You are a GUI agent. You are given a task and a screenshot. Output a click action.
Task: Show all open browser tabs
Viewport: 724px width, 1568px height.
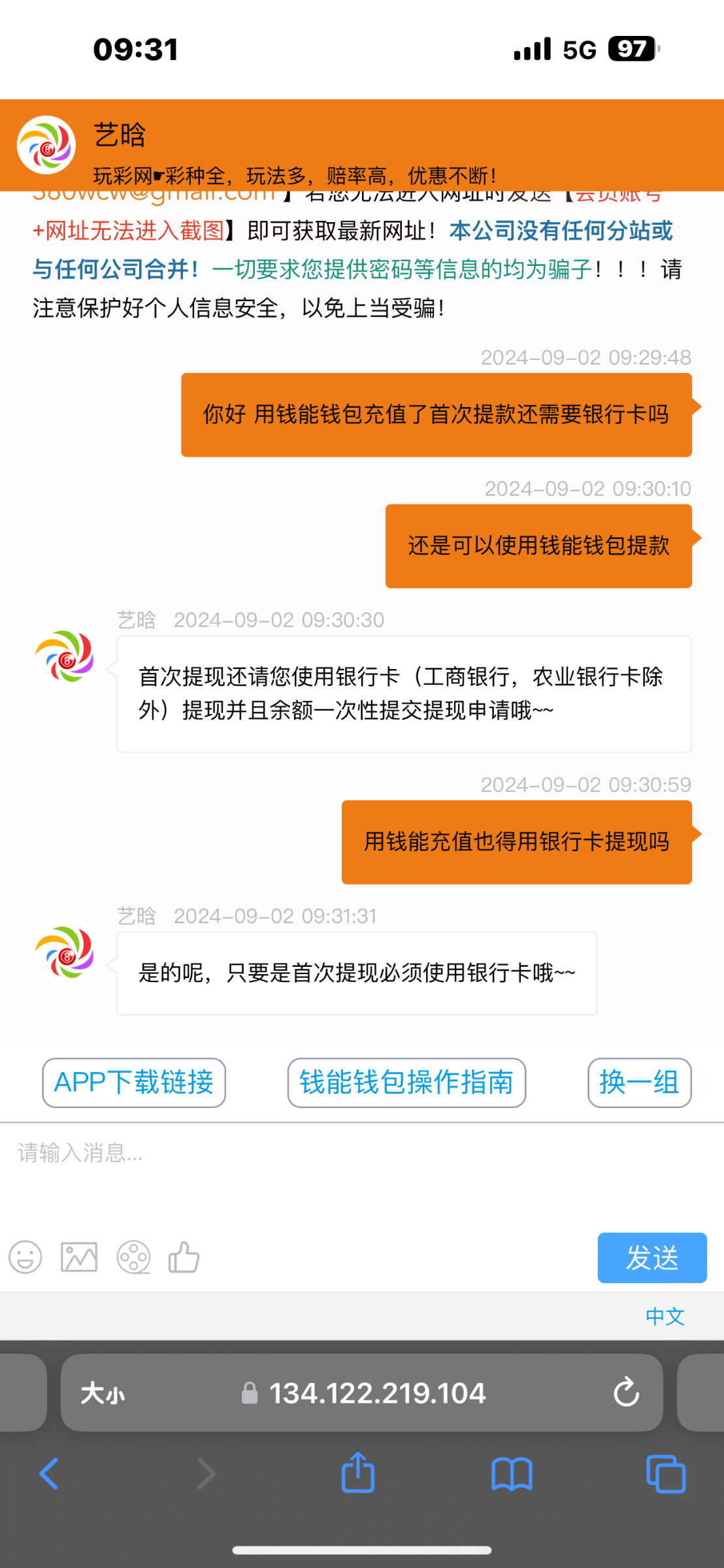(x=665, y=1475)
